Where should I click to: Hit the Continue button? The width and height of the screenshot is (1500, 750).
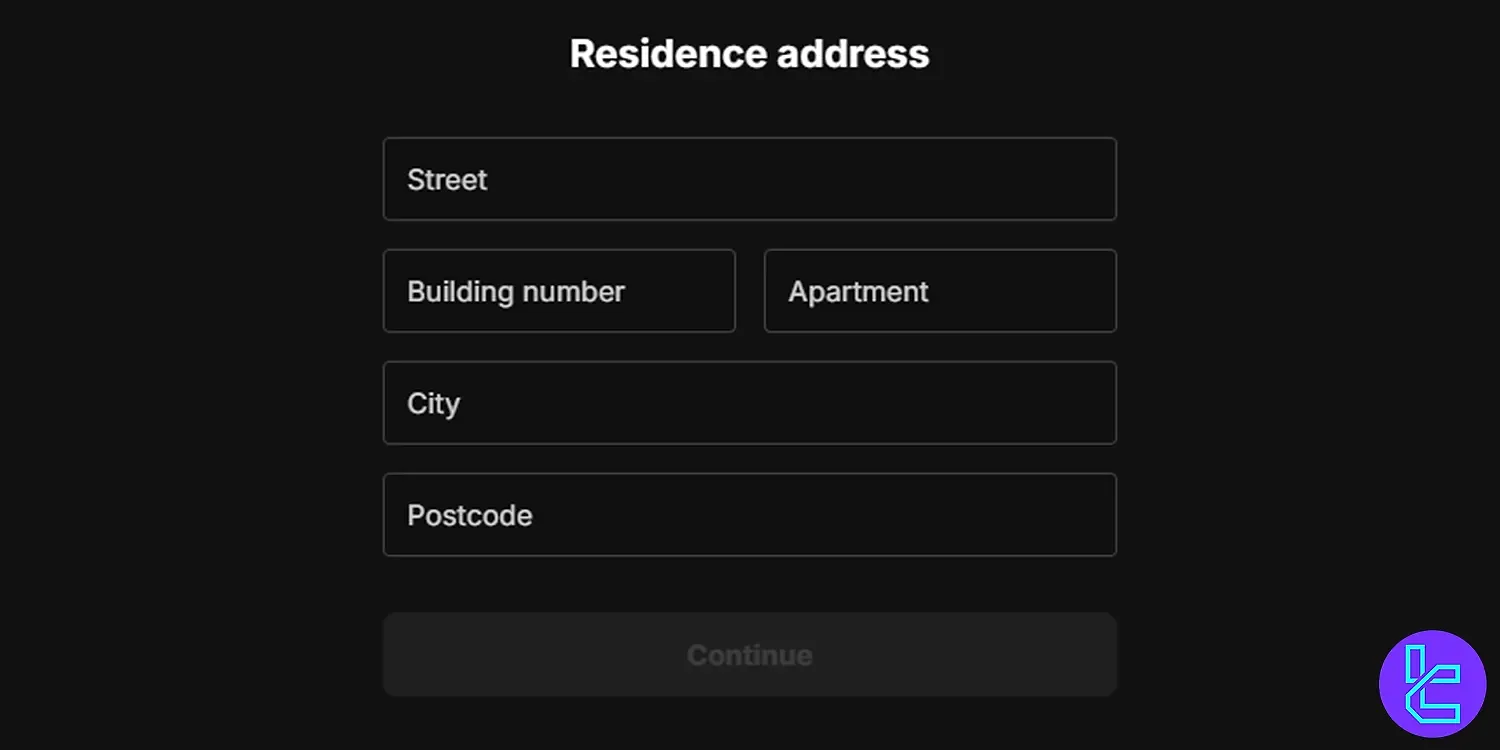click(x=749, y=655)
